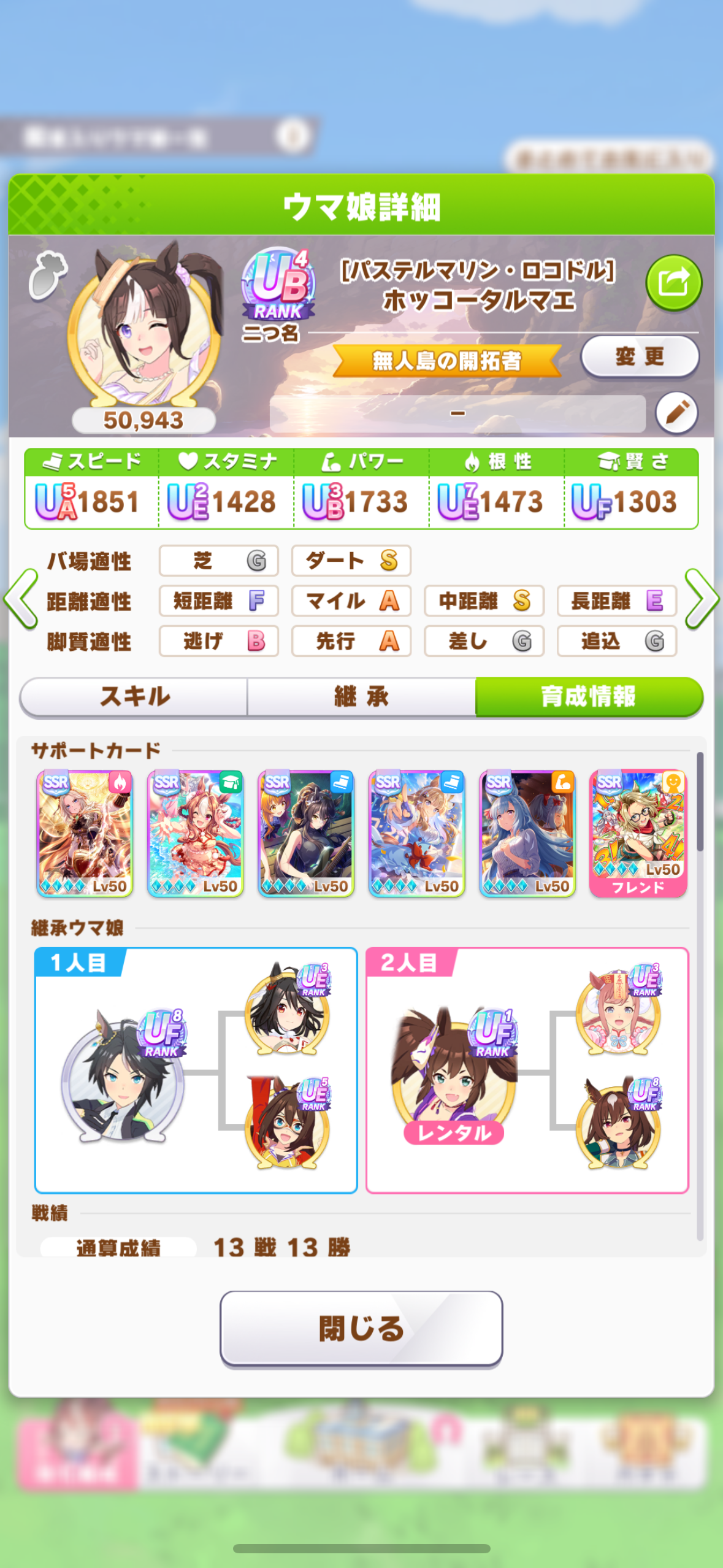The image size is (723, 1568).
Task: Tap the green share icon button
Action: point(673,283)
